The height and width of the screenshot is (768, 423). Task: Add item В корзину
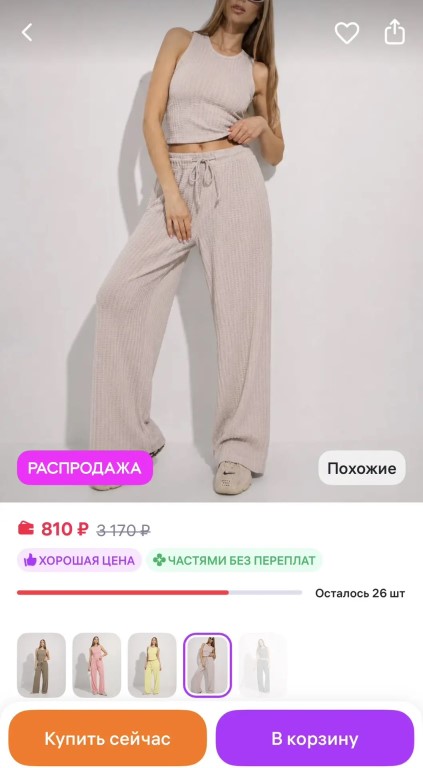tap(315, 738)
